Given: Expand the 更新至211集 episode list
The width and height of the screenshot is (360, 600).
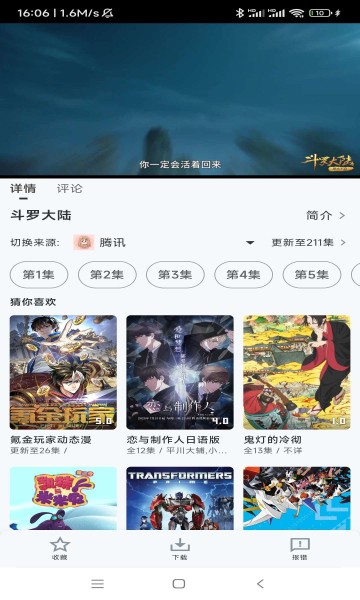Looking at the screenshot, I should coord(308,243).
